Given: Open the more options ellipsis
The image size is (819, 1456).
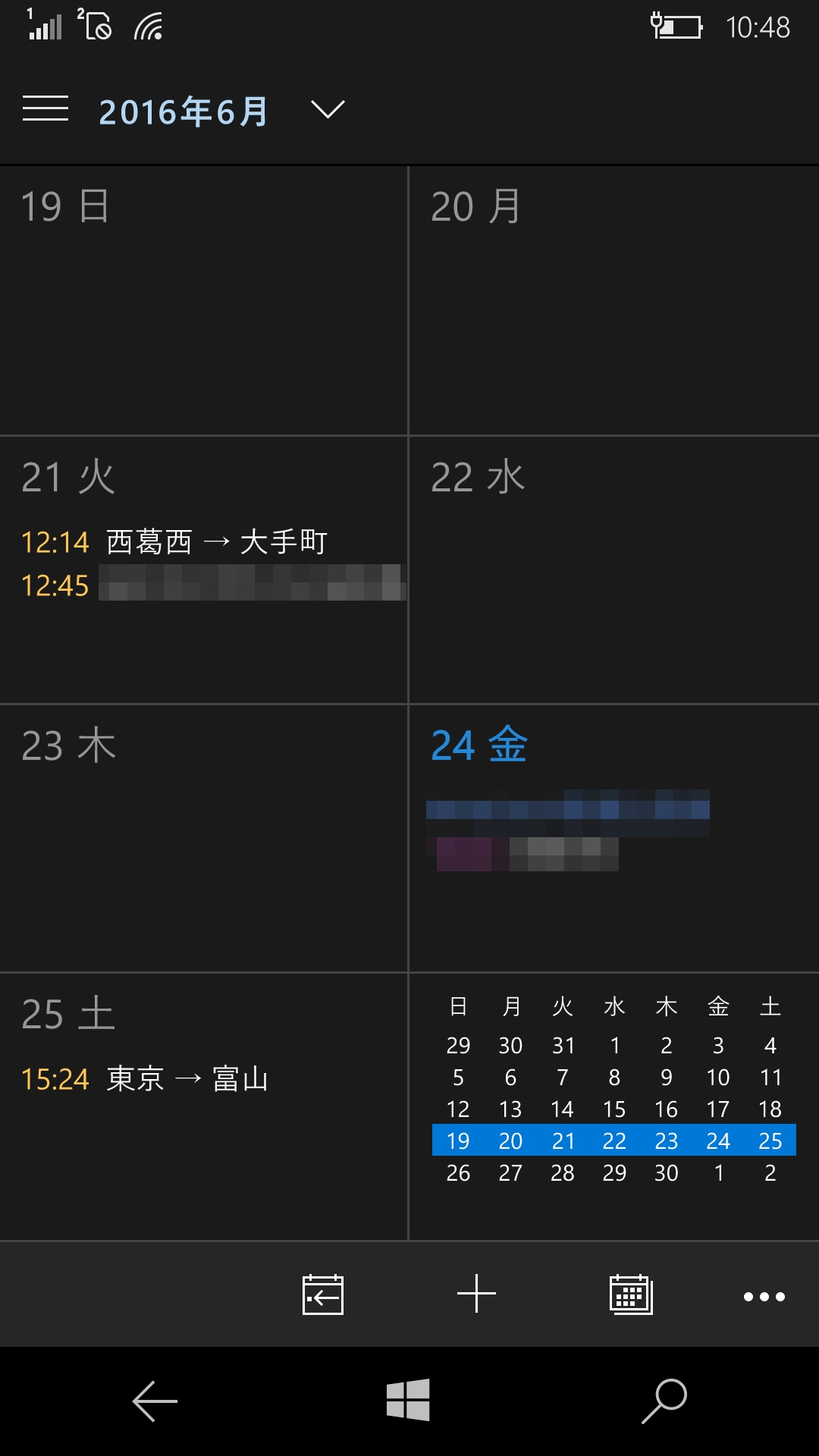Looking at the screenshot, I should click(764, 1297).
